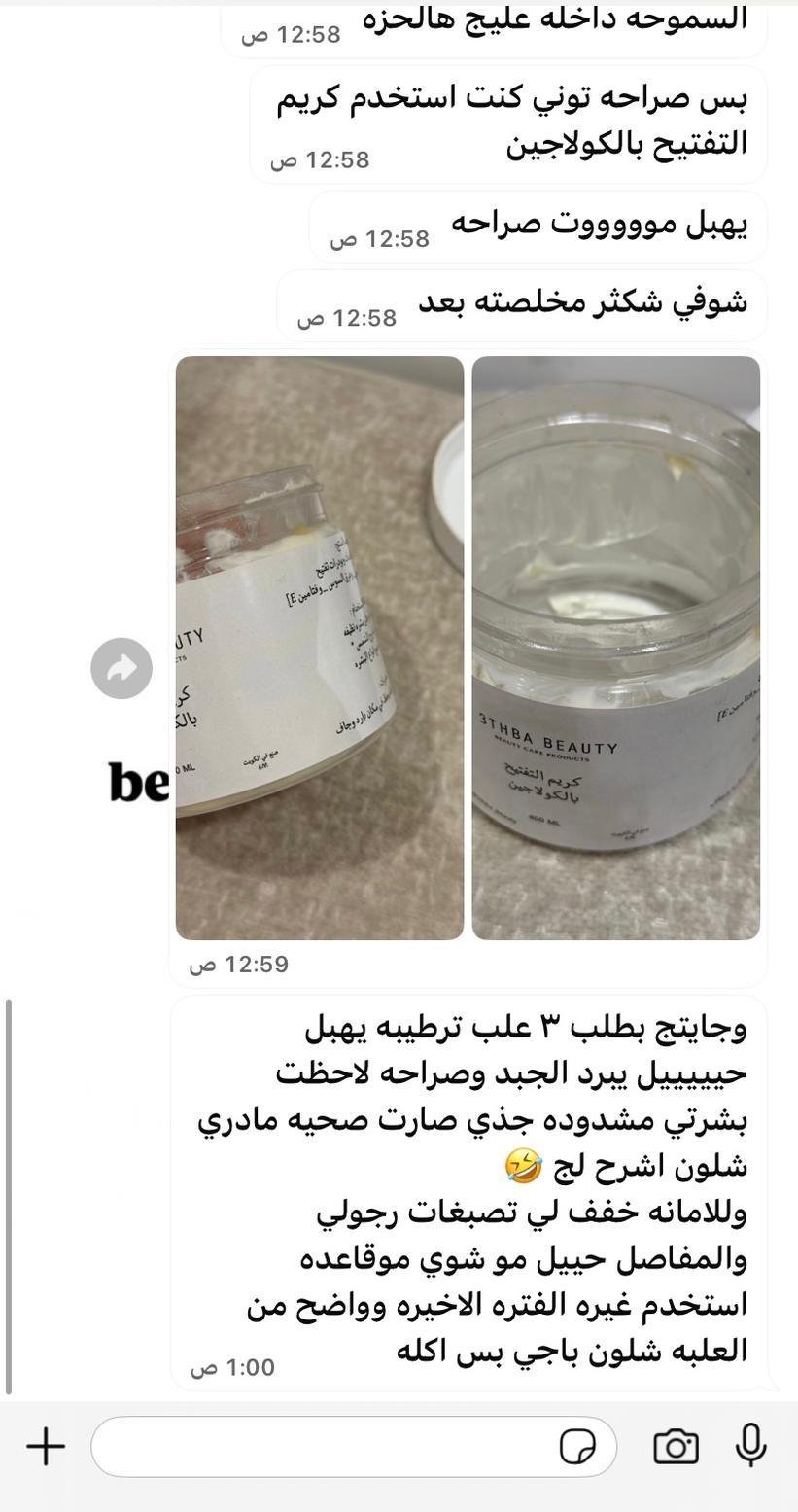This screenshot has height=1512, width=798.
Task: View the photo of the empty open jar
Action: (x=615, y=648)
